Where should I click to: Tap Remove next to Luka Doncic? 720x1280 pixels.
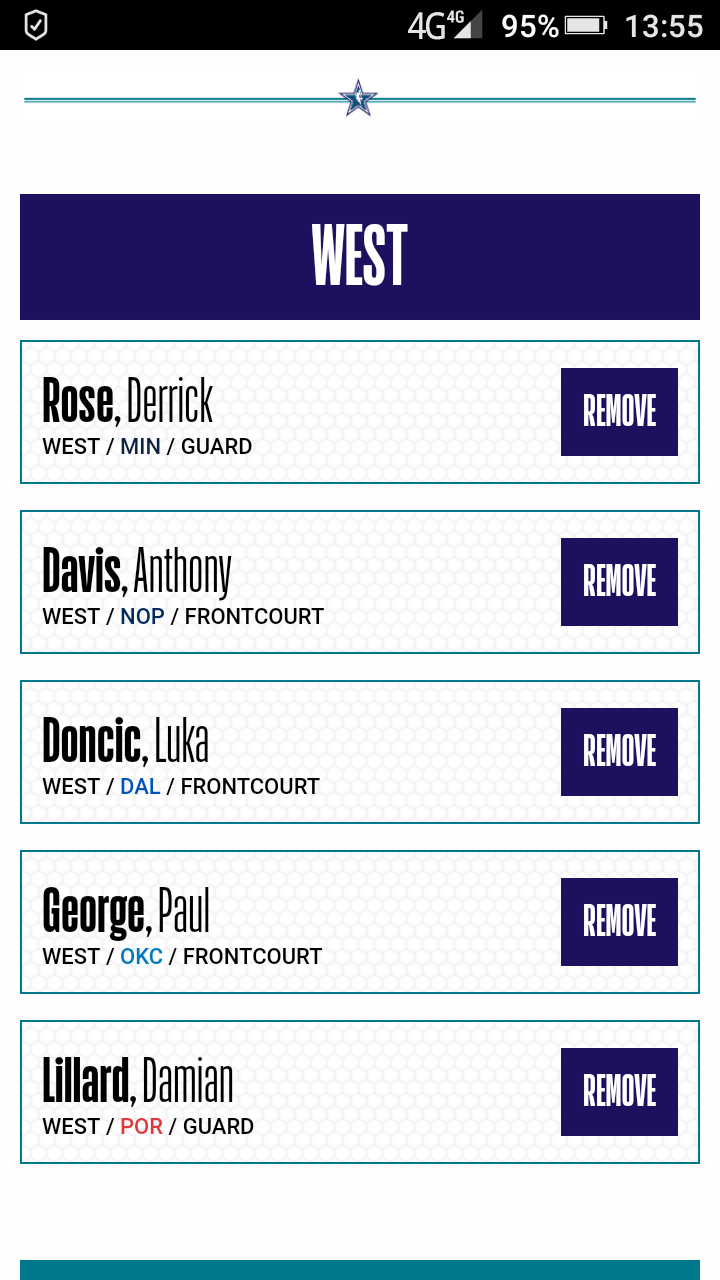619,752
